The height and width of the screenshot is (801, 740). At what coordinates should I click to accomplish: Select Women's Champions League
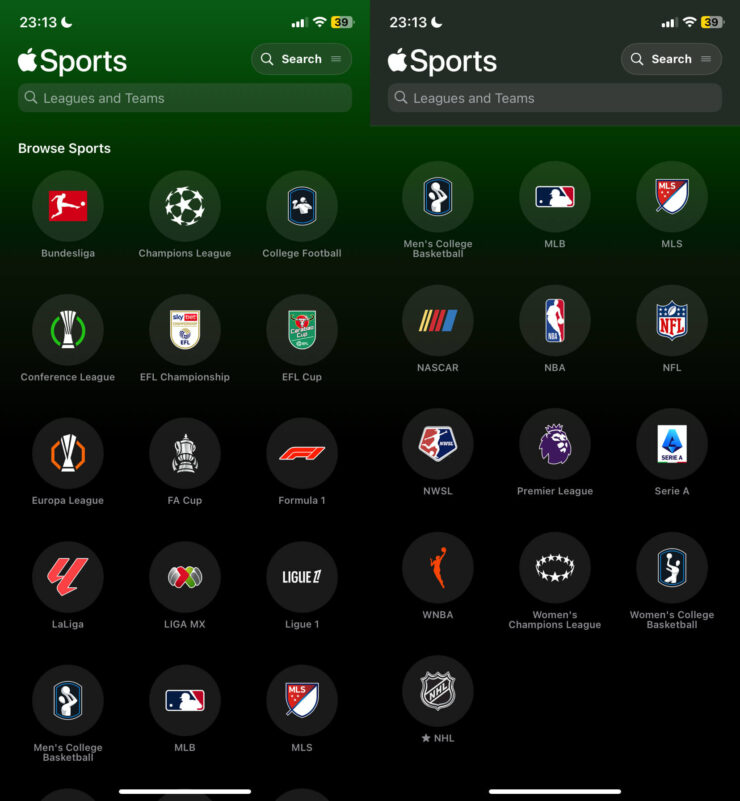555,568
